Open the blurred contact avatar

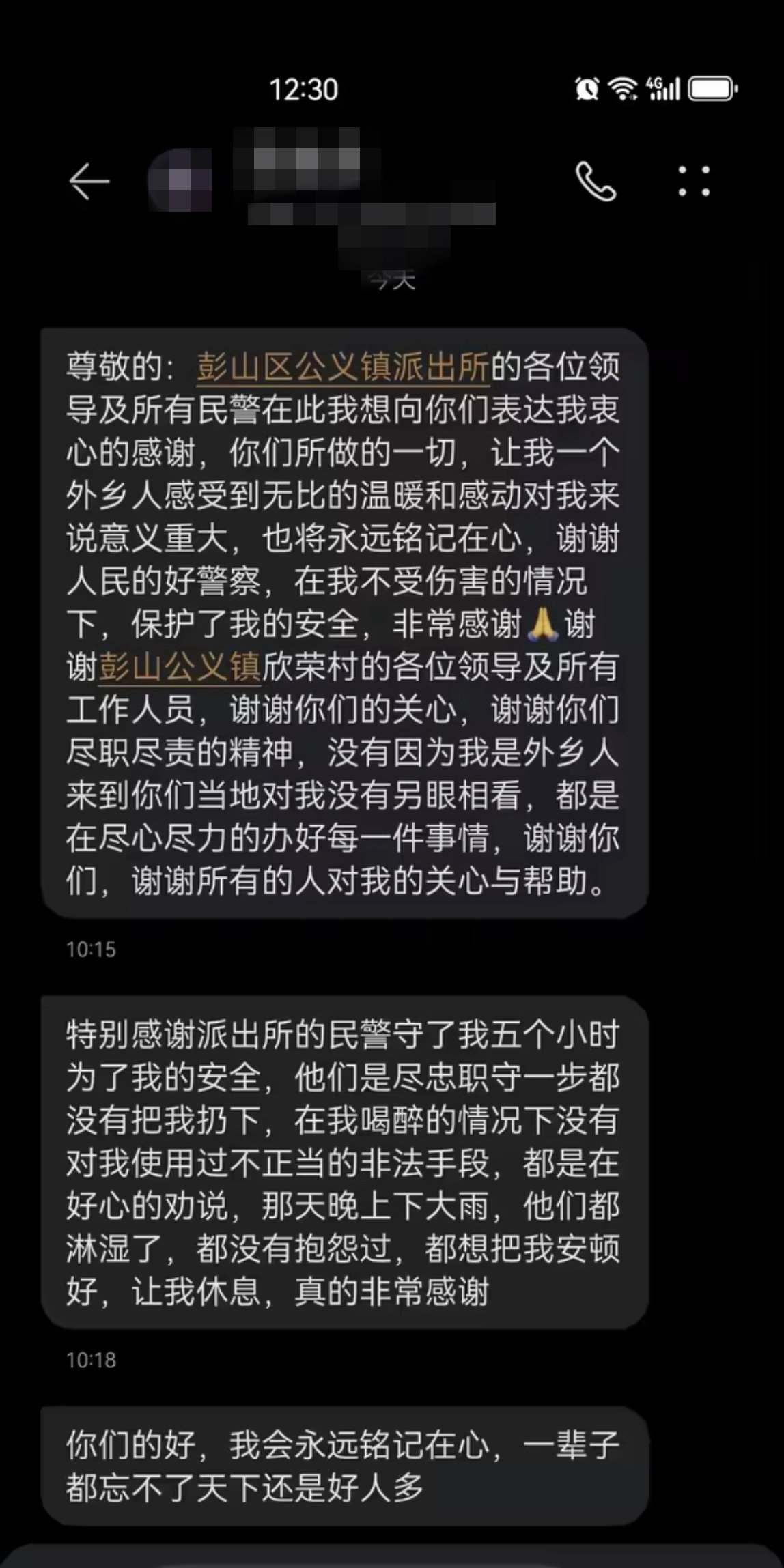pos(180,182)
